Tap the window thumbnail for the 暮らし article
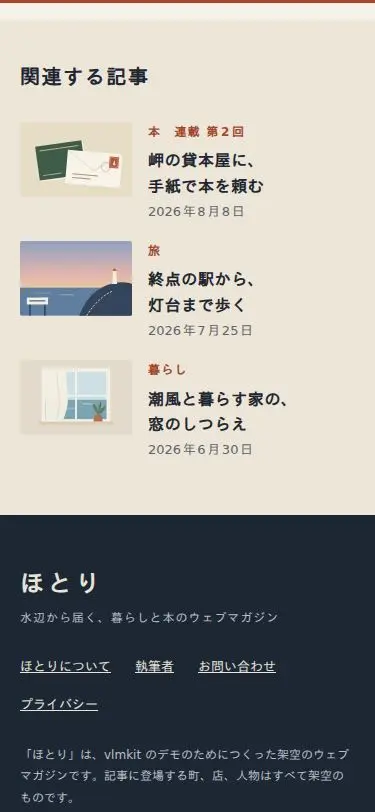Viewport: 375px width, 812px height. tap(76, 397)
